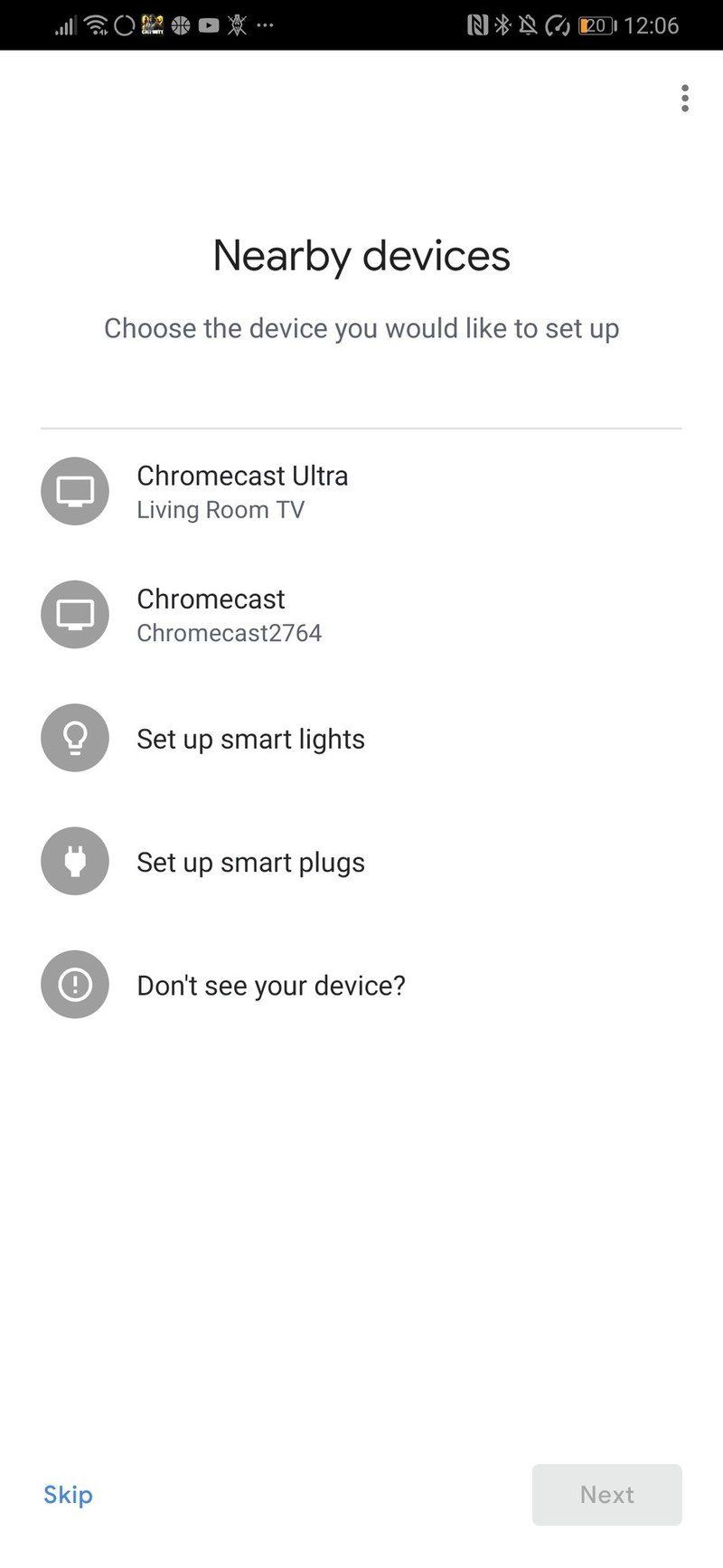Tap the Skyrim notification icon

coord(237,25)
